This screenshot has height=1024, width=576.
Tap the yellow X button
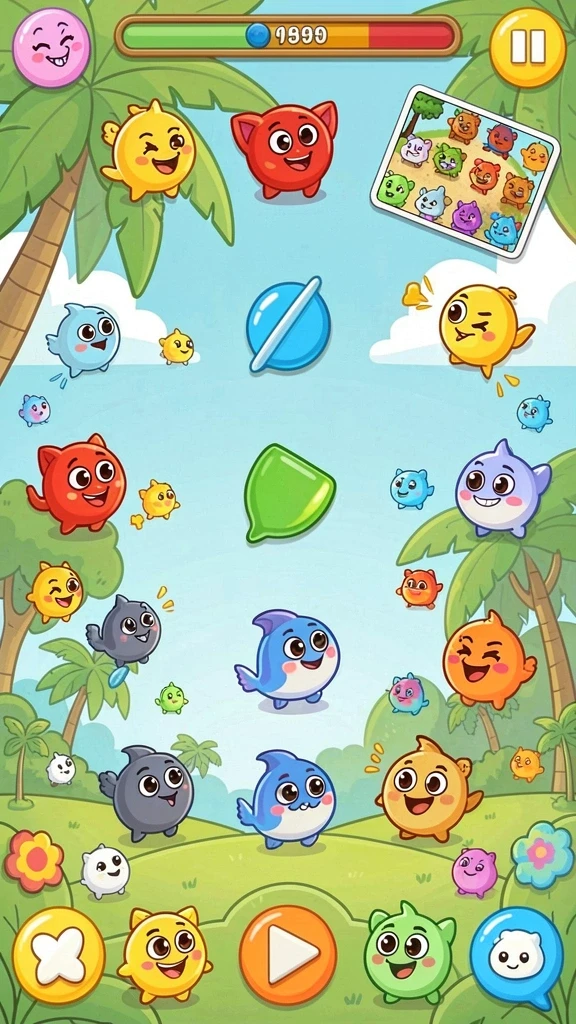pos(59,955)
